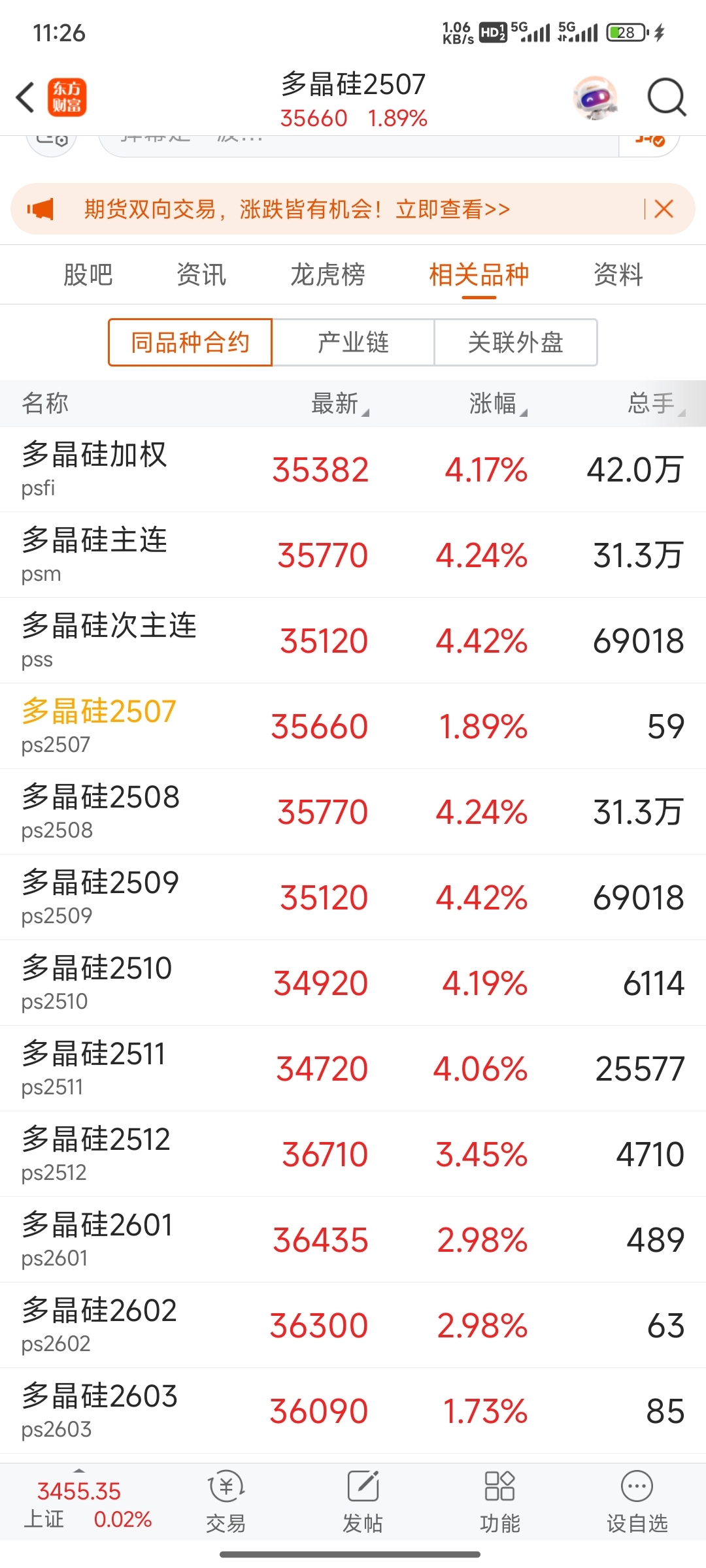Switch to the 产业链 option
This screenshot has width=706, height=1568.
(x=354, y=342)
